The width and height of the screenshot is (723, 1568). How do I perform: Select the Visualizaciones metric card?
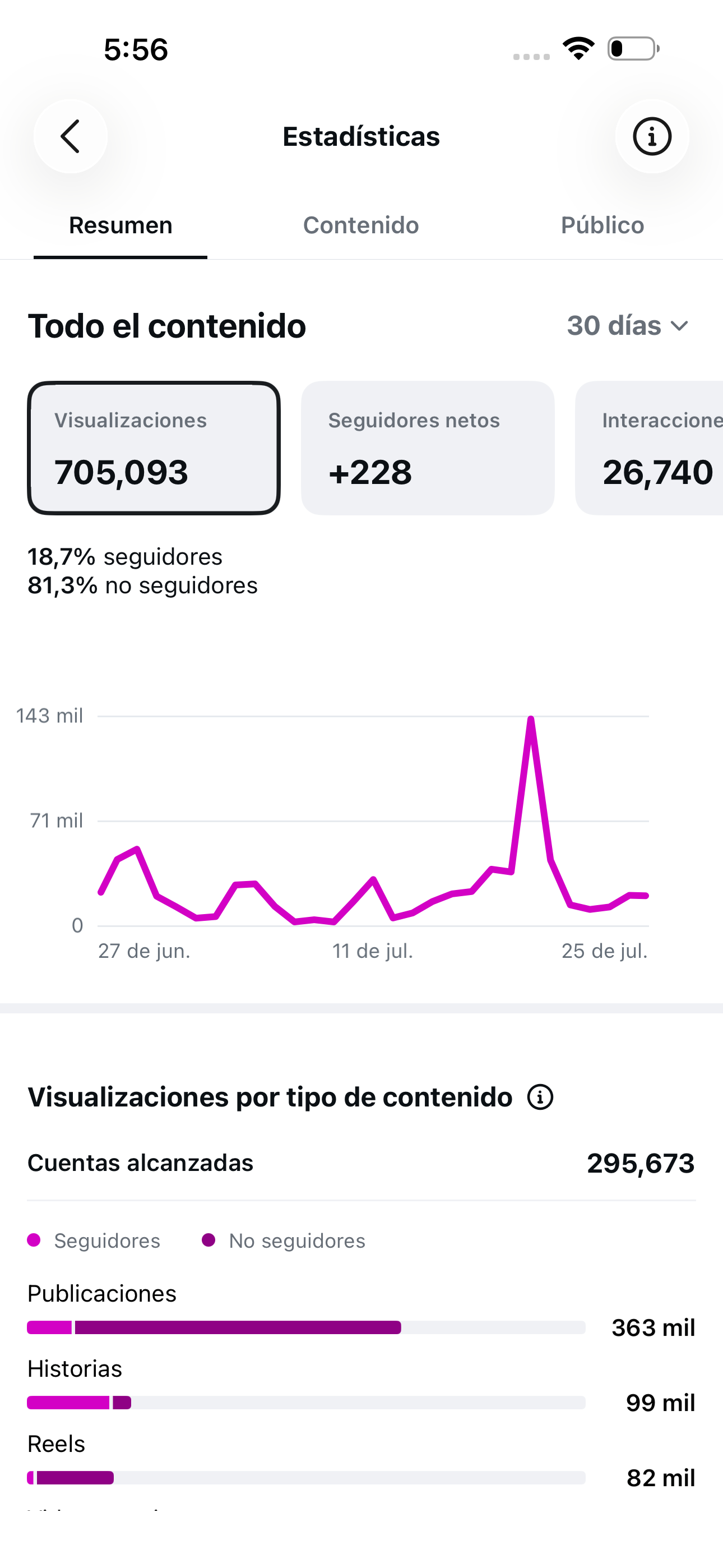[x=154, y=448]
